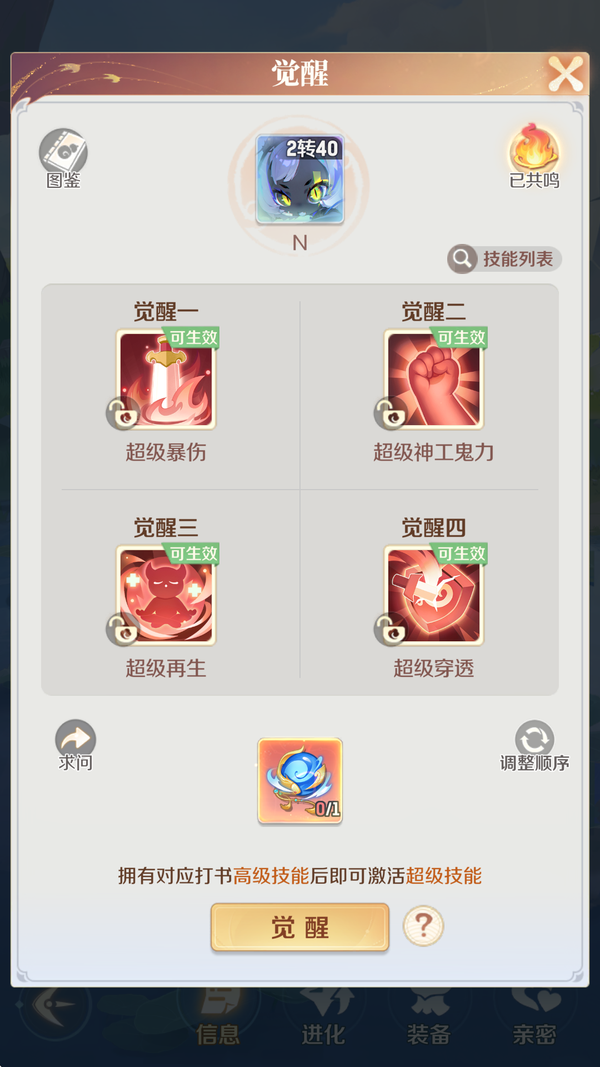Tap 调整顺序 to reorder awakenings
Image resolution: width=600 pixels, height=1067 pixels.
[x=534, y=741]
